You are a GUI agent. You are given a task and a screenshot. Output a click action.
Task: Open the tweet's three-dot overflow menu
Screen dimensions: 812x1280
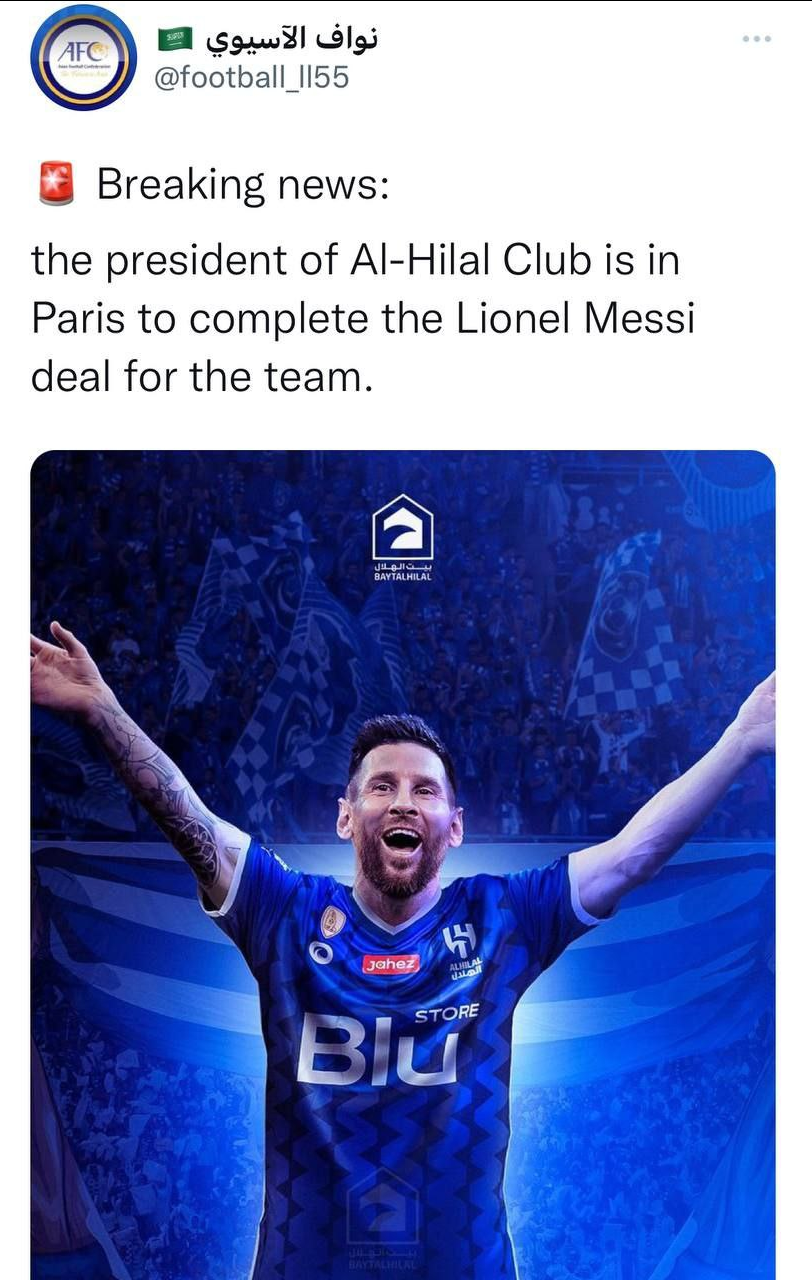click(756, 39)
